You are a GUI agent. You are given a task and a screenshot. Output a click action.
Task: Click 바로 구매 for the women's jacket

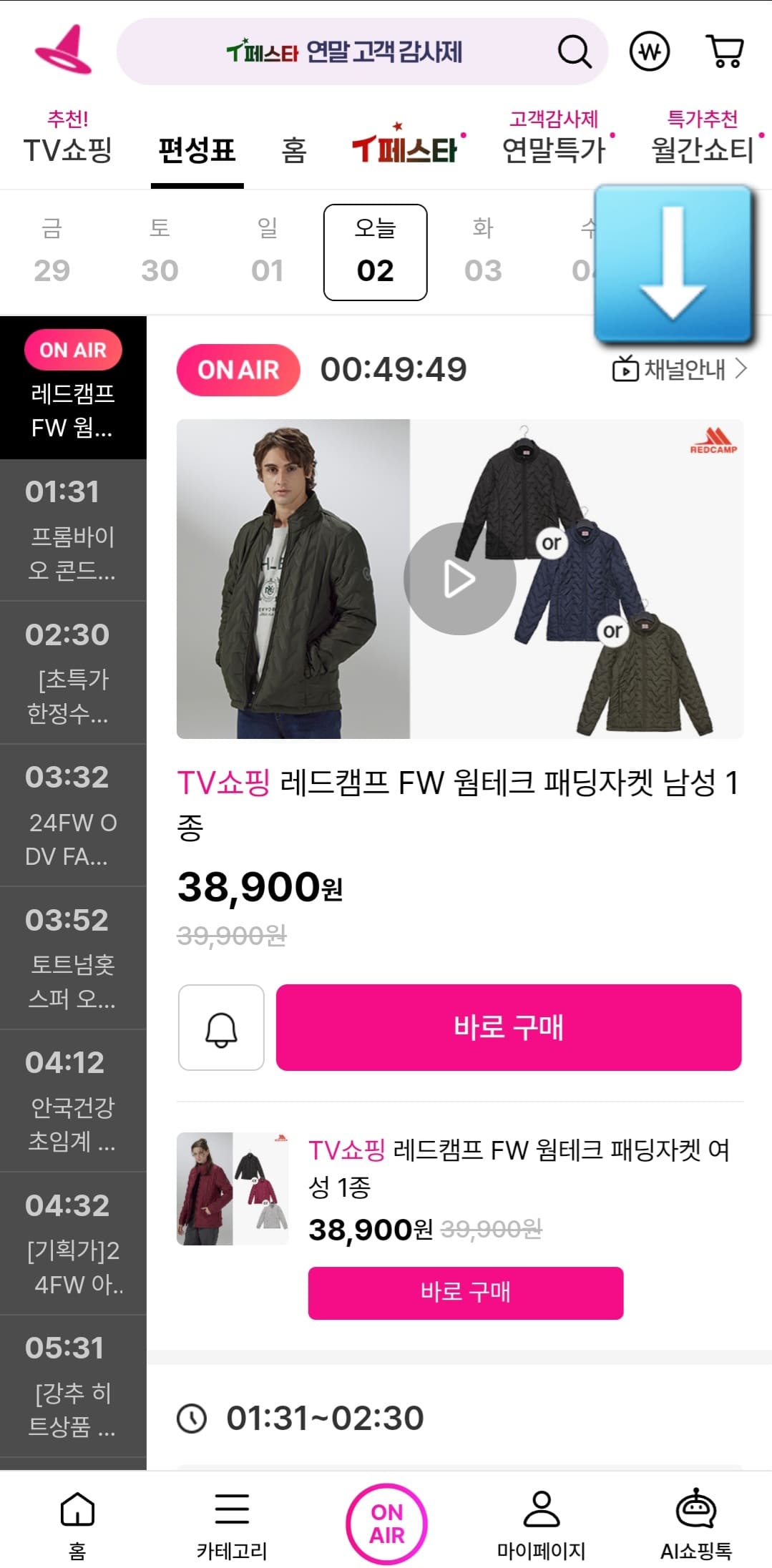(465, 1292)
